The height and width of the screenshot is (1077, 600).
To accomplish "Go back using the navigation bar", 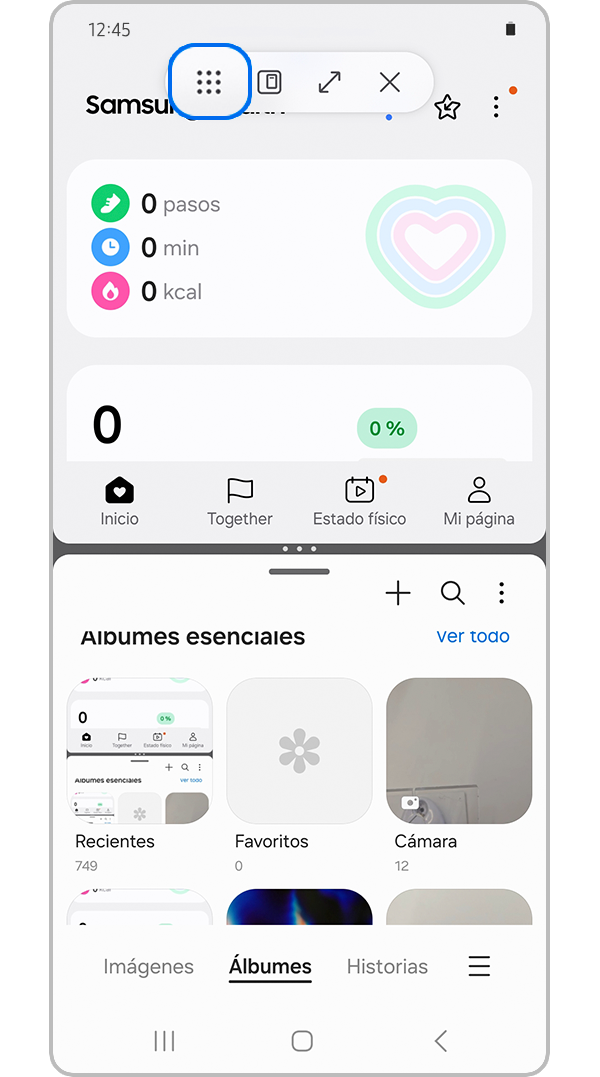I will (440, 1041).
